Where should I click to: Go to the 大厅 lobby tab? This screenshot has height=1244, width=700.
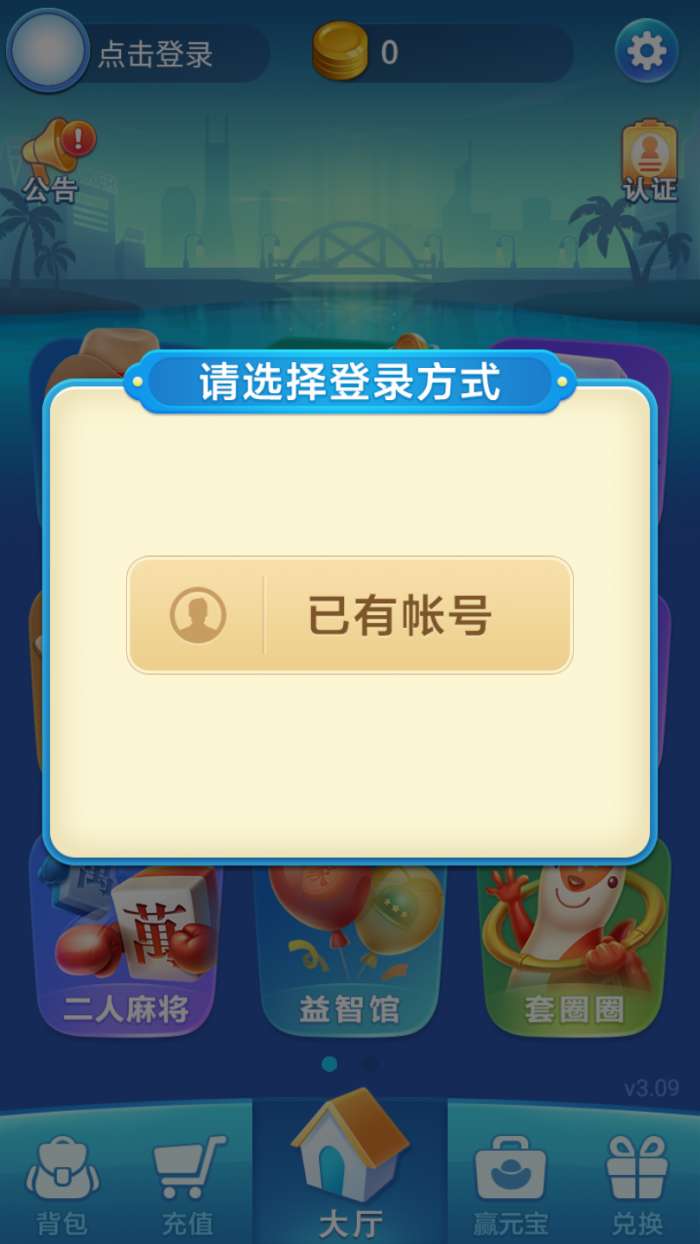[x=349, y=1165]
